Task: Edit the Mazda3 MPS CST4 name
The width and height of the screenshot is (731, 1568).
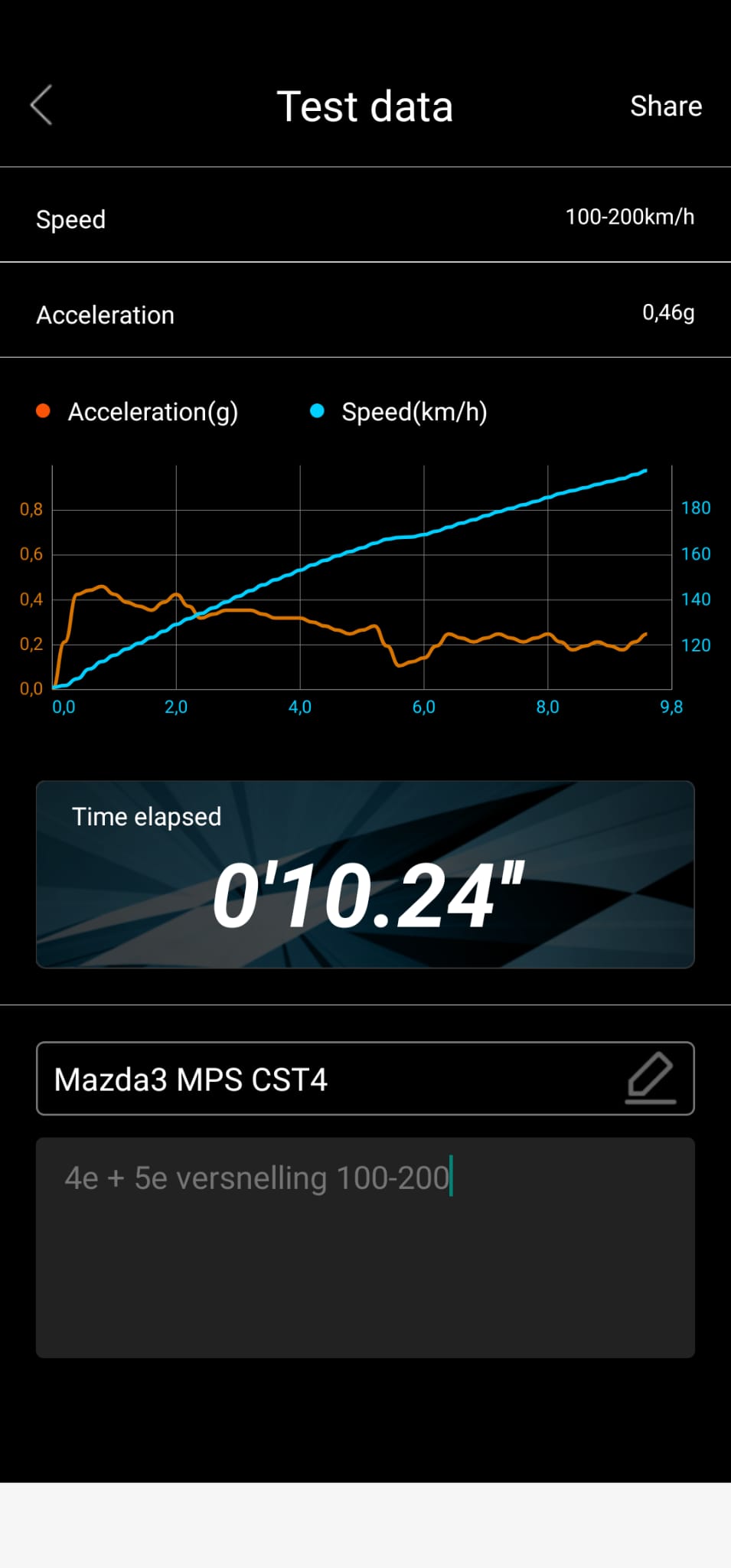Action: coord(650,1078)
